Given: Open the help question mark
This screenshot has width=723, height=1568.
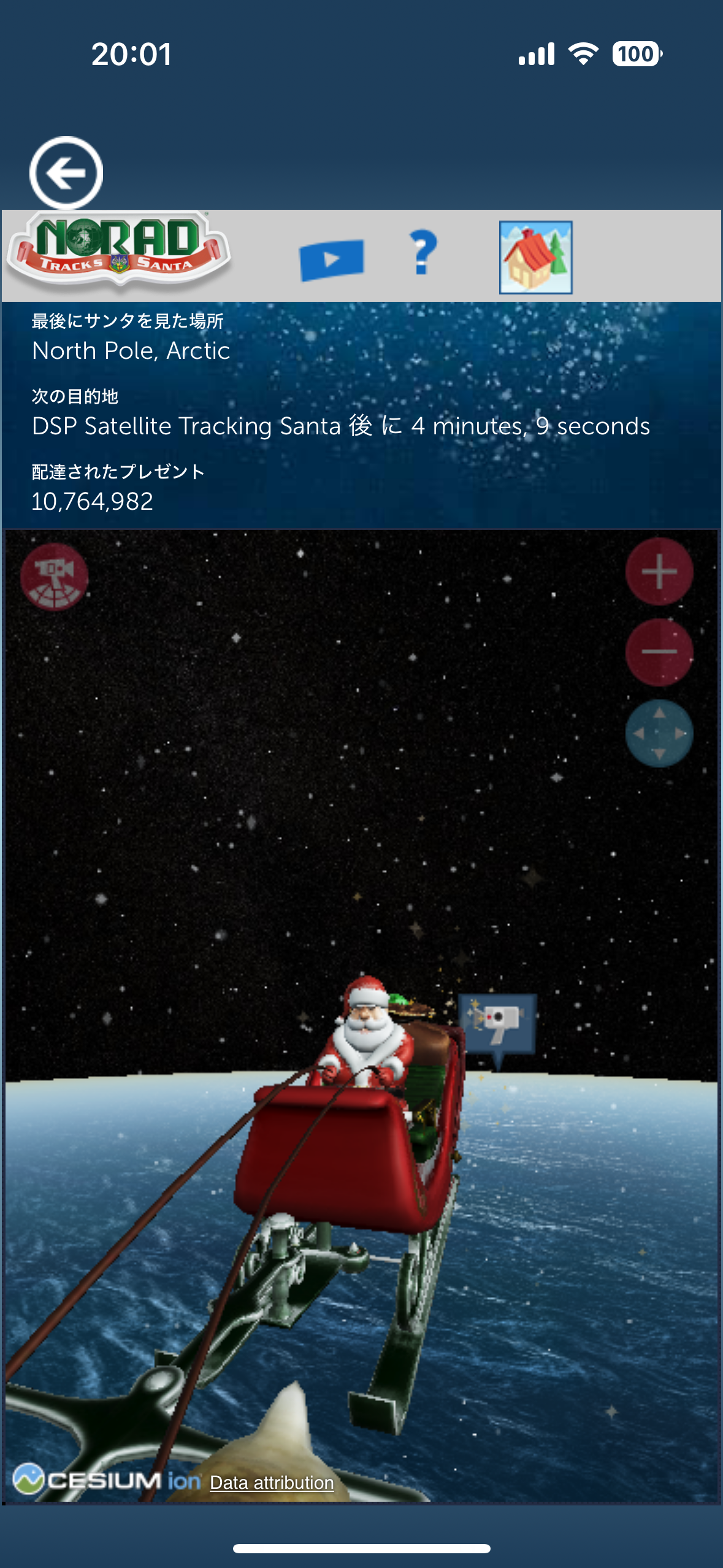Looking at the screenshot, I should click(x=423, y=252).
